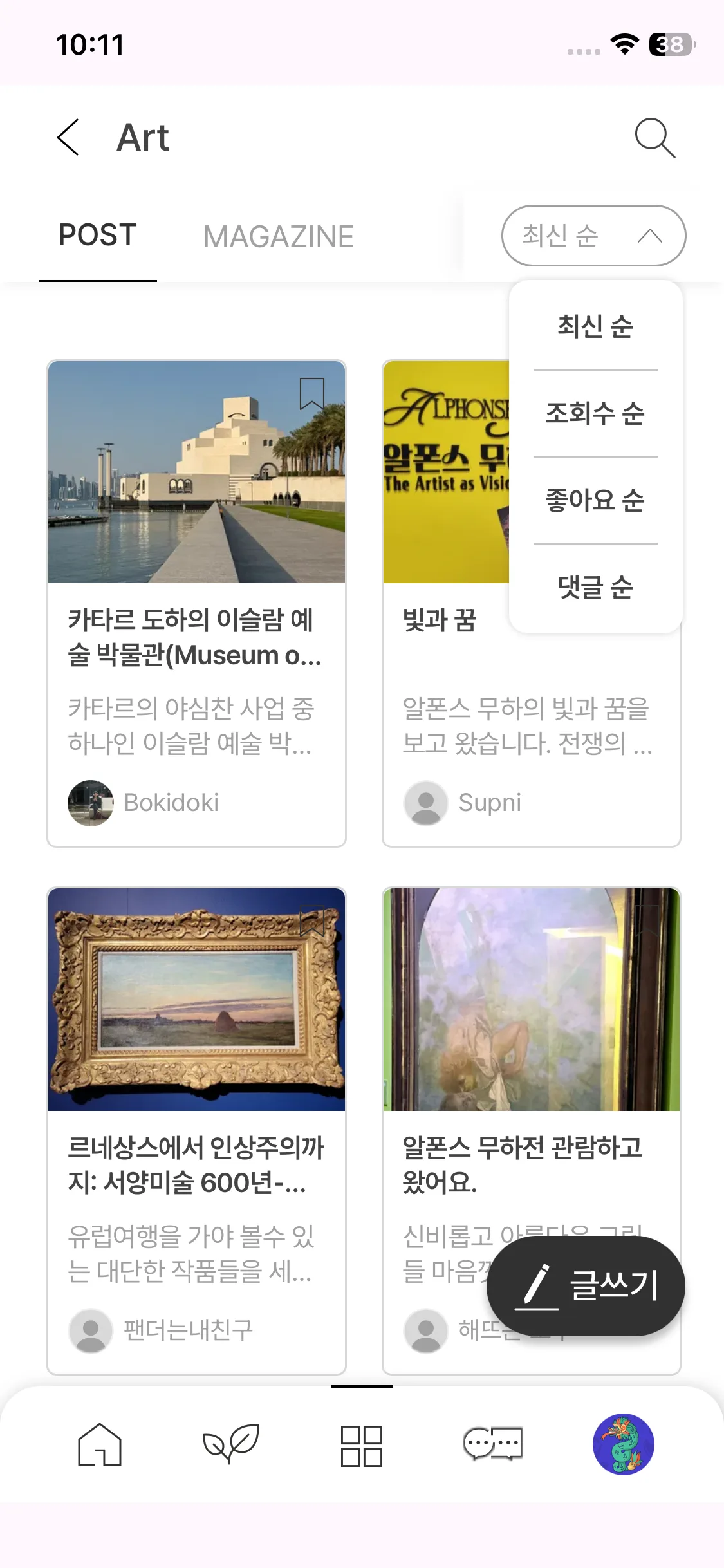The height and width of the screenshot is (1568, 724).
Task: Open the profile avatar tab
Action: pos(623,1444)
